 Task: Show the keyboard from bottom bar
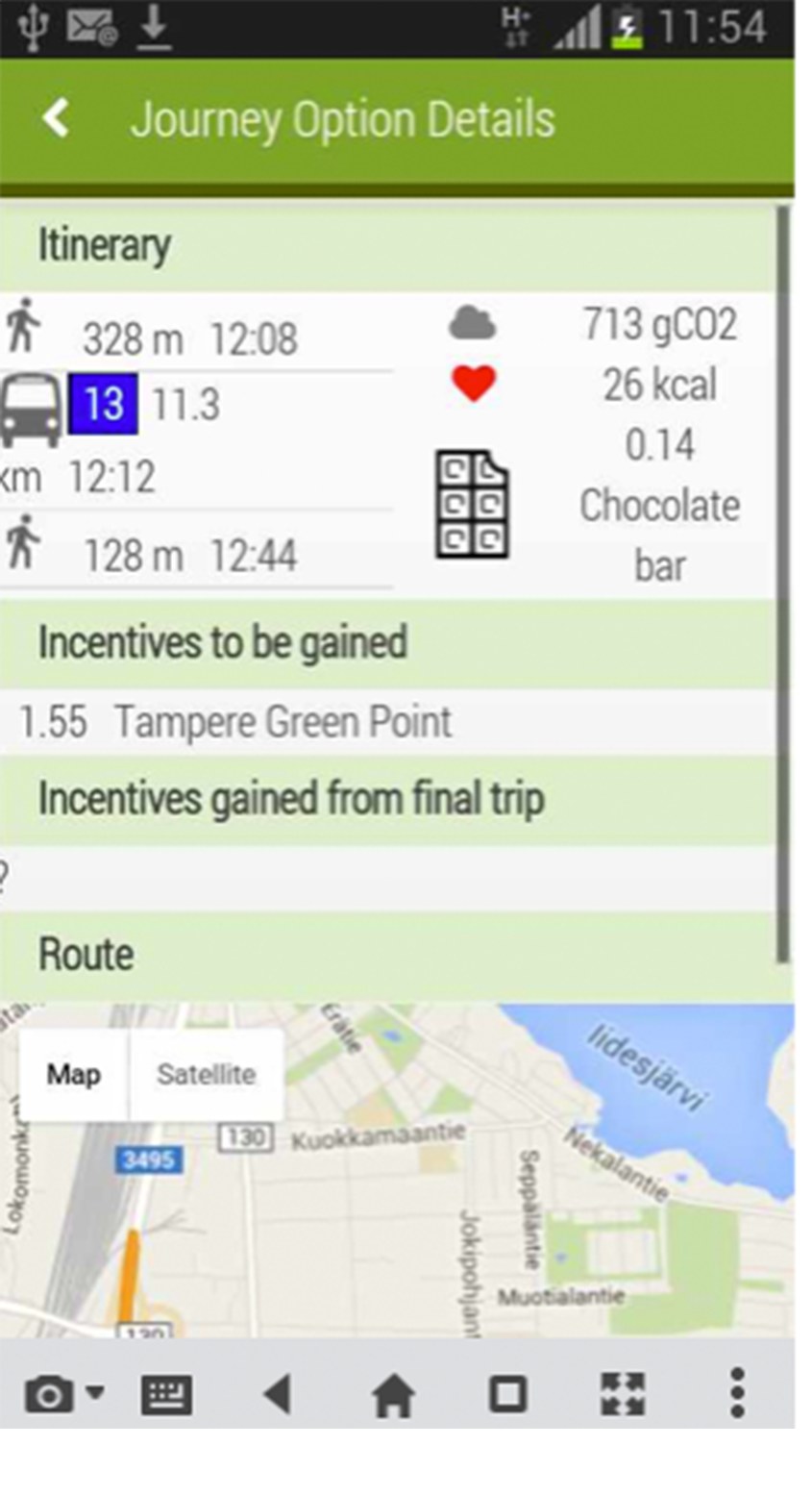[167, 1394]
